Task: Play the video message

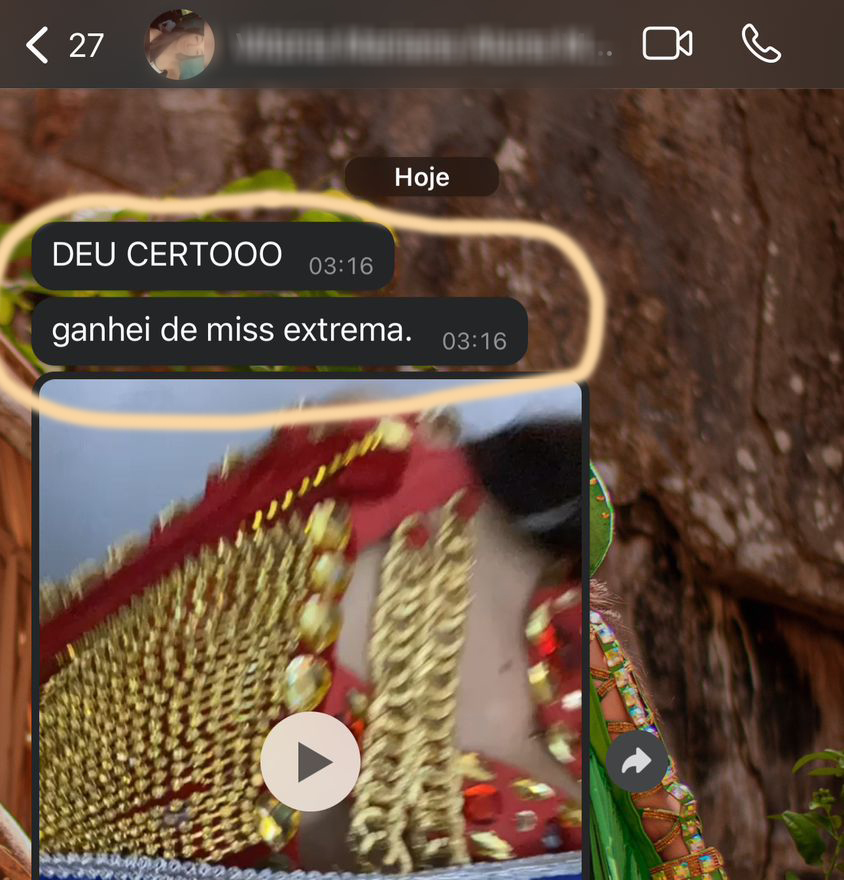Action: tap(310, 762)
